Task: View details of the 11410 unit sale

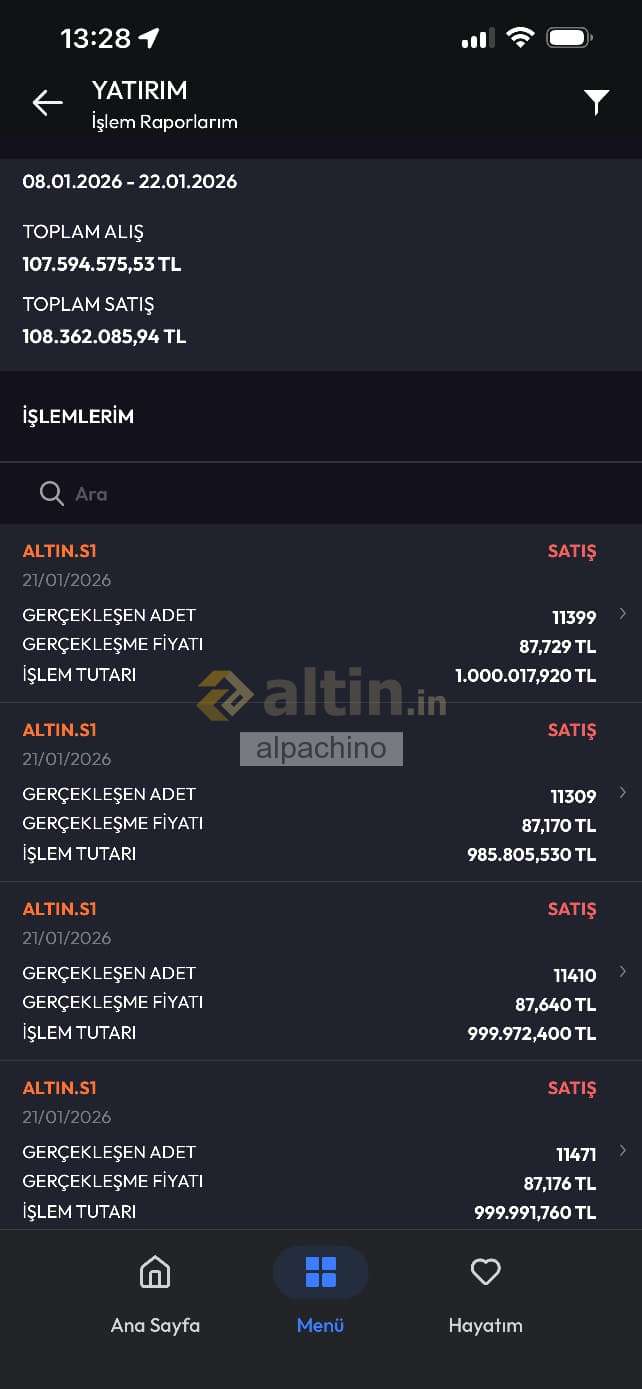Action: click(320, 971)
